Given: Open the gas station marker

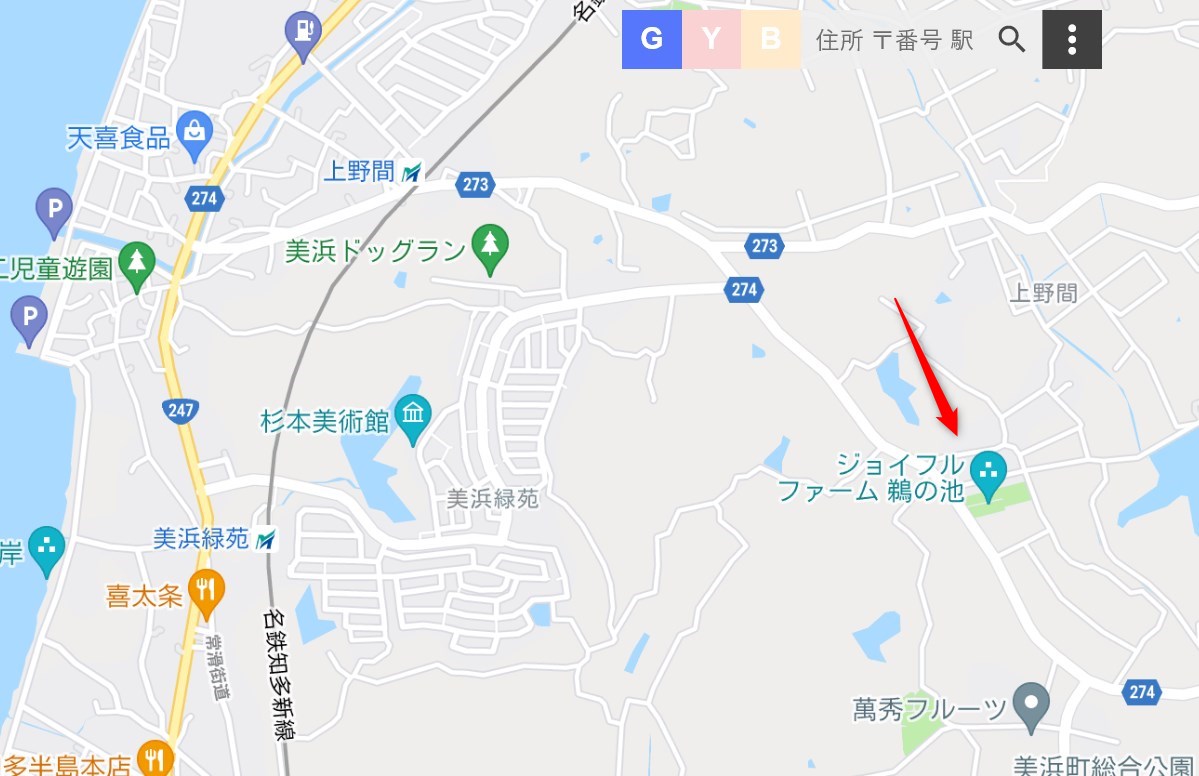Looking at the screenshot, I should pyautogui.click(x=300, y=32).
